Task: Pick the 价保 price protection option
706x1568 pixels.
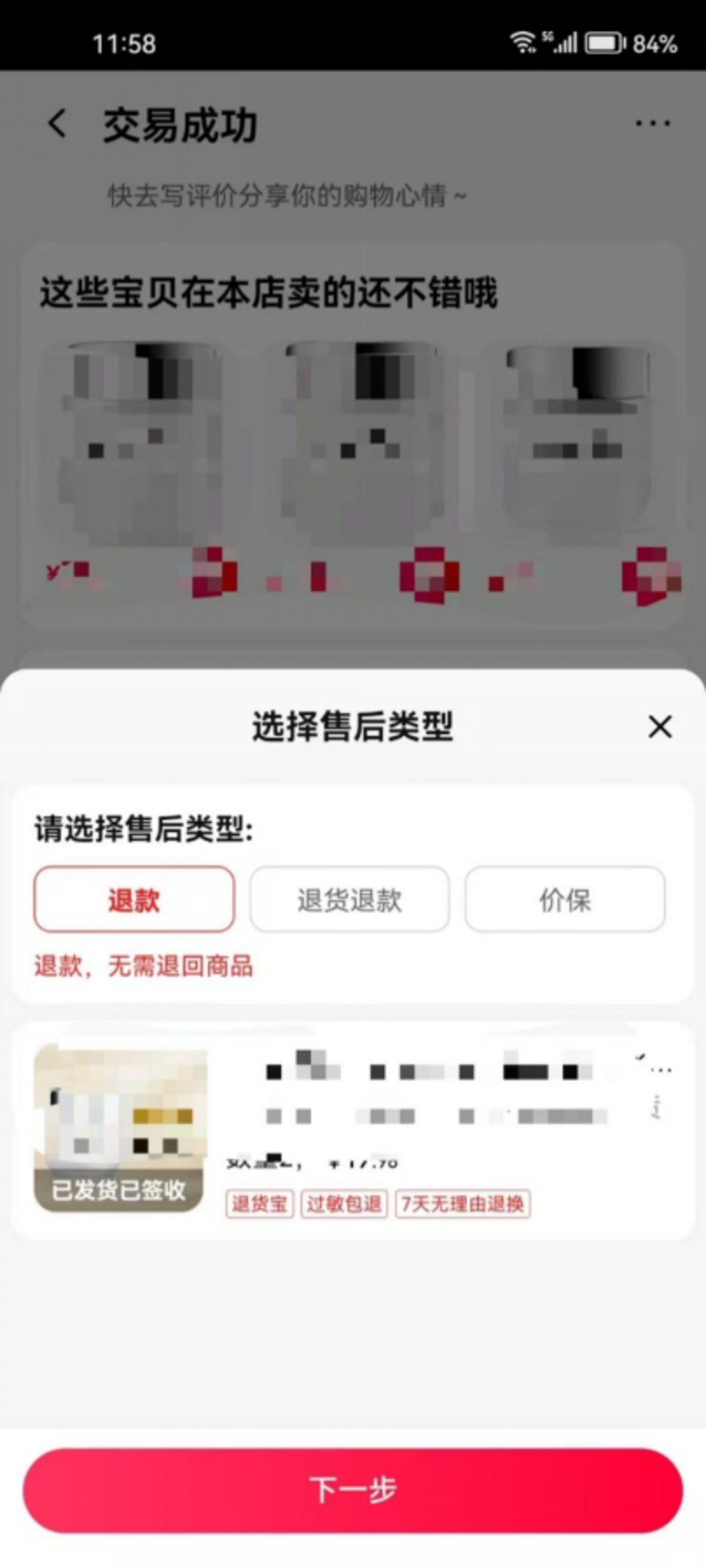Action: 565,899
